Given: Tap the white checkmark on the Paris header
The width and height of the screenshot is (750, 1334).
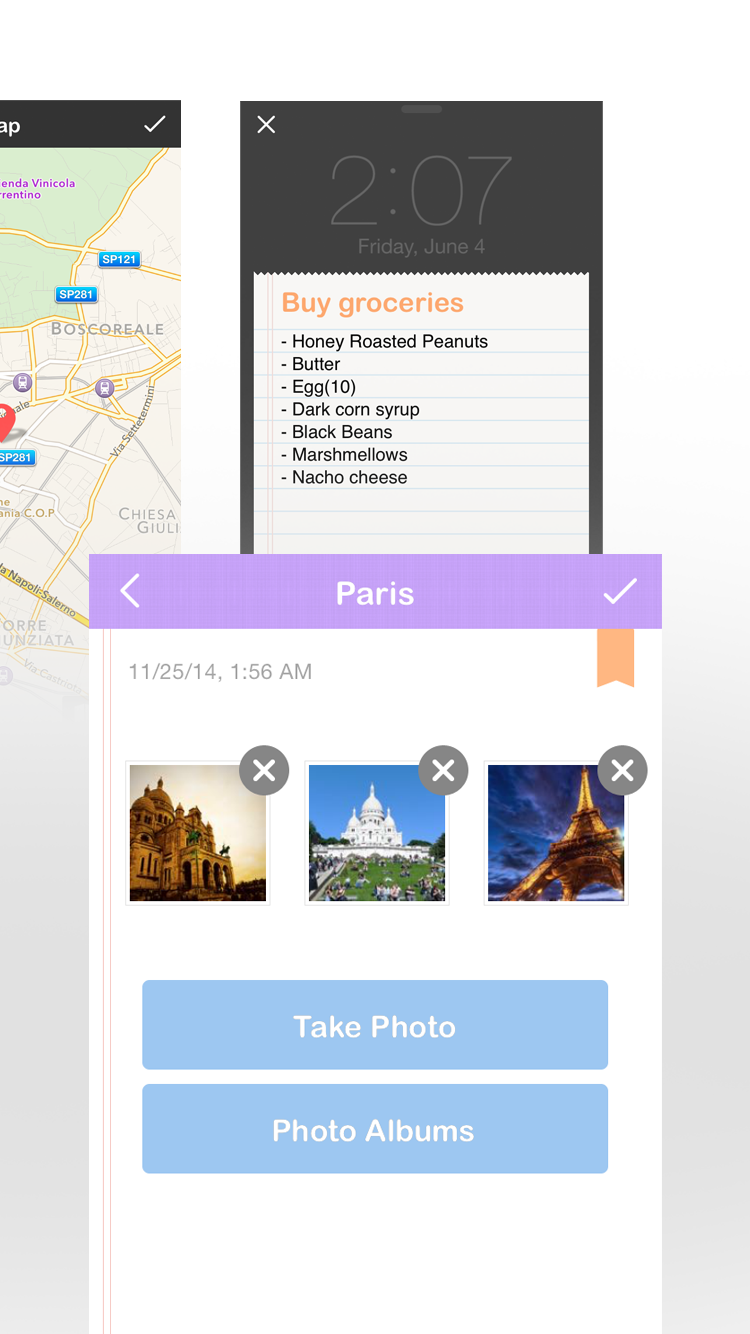Looking at the screenshot, I should 620,591.
